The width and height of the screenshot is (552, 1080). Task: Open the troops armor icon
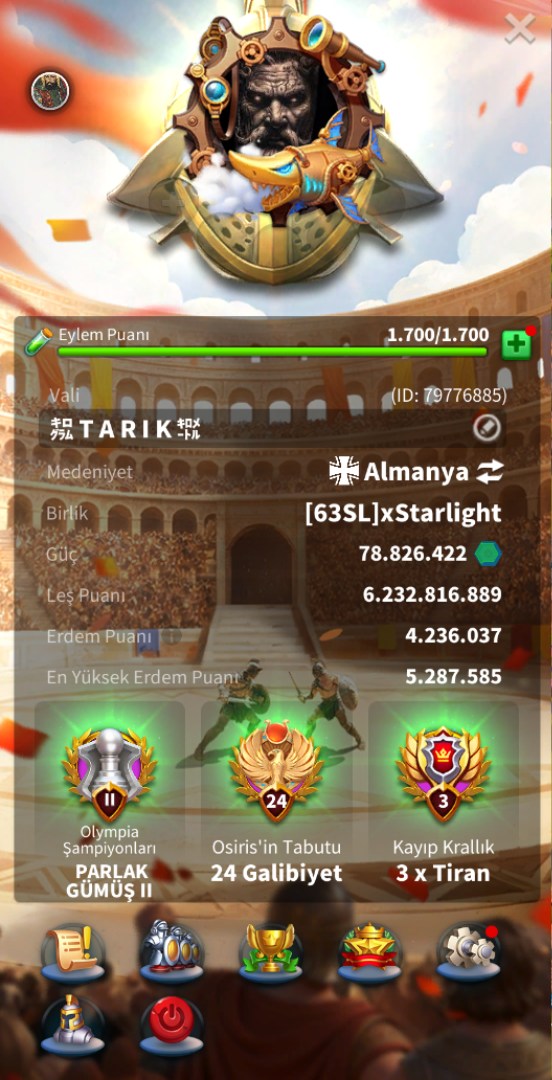(x=172, y=953)
